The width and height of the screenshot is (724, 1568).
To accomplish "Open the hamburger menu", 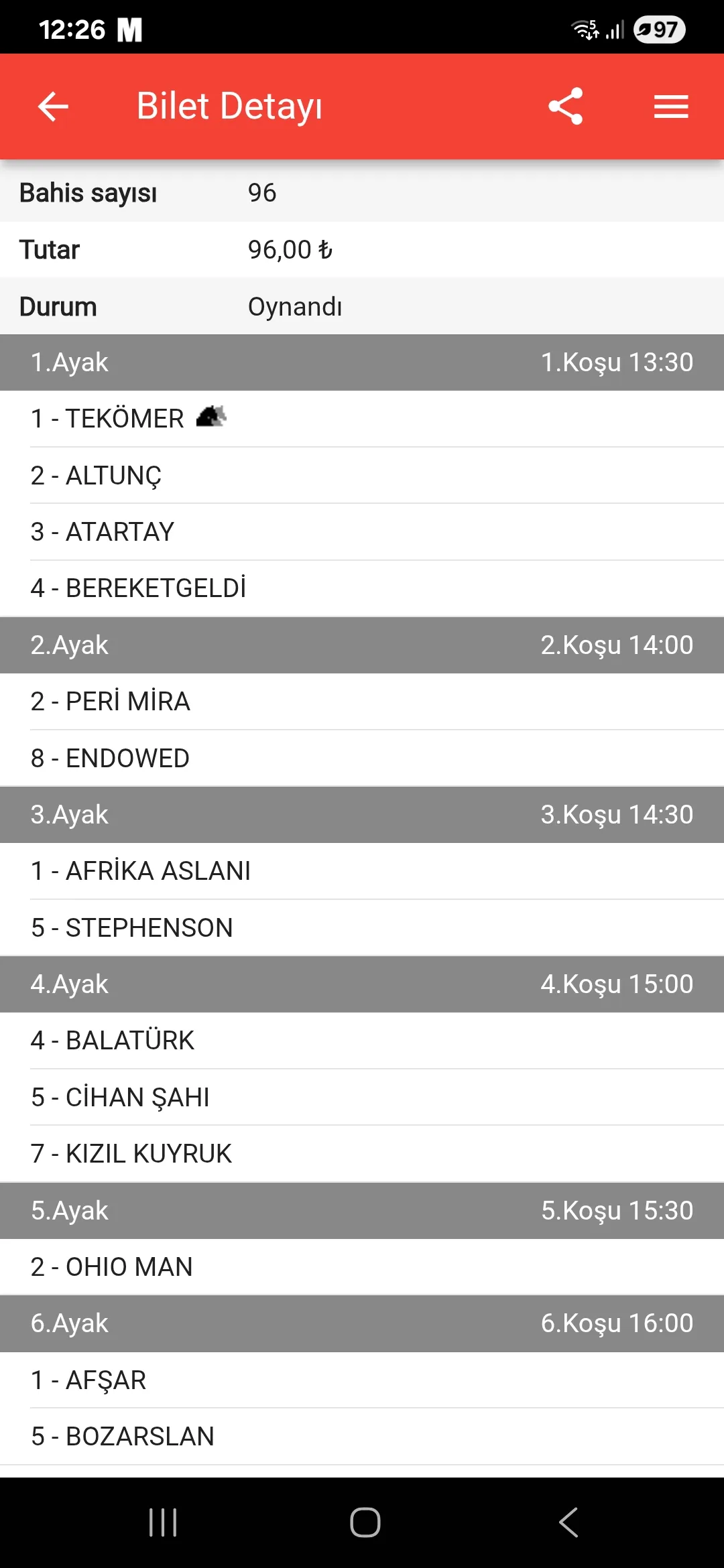I will coord(671,107).
